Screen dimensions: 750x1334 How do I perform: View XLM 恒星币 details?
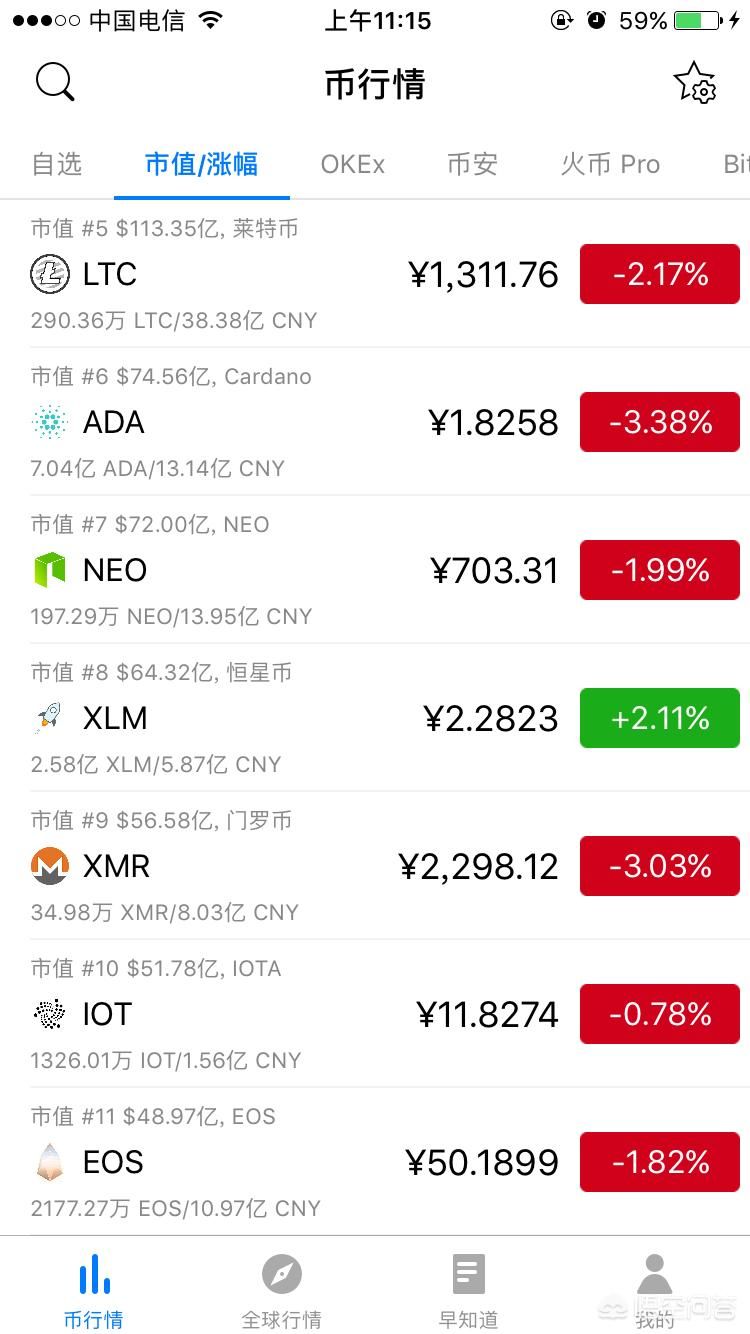[375, 718]
